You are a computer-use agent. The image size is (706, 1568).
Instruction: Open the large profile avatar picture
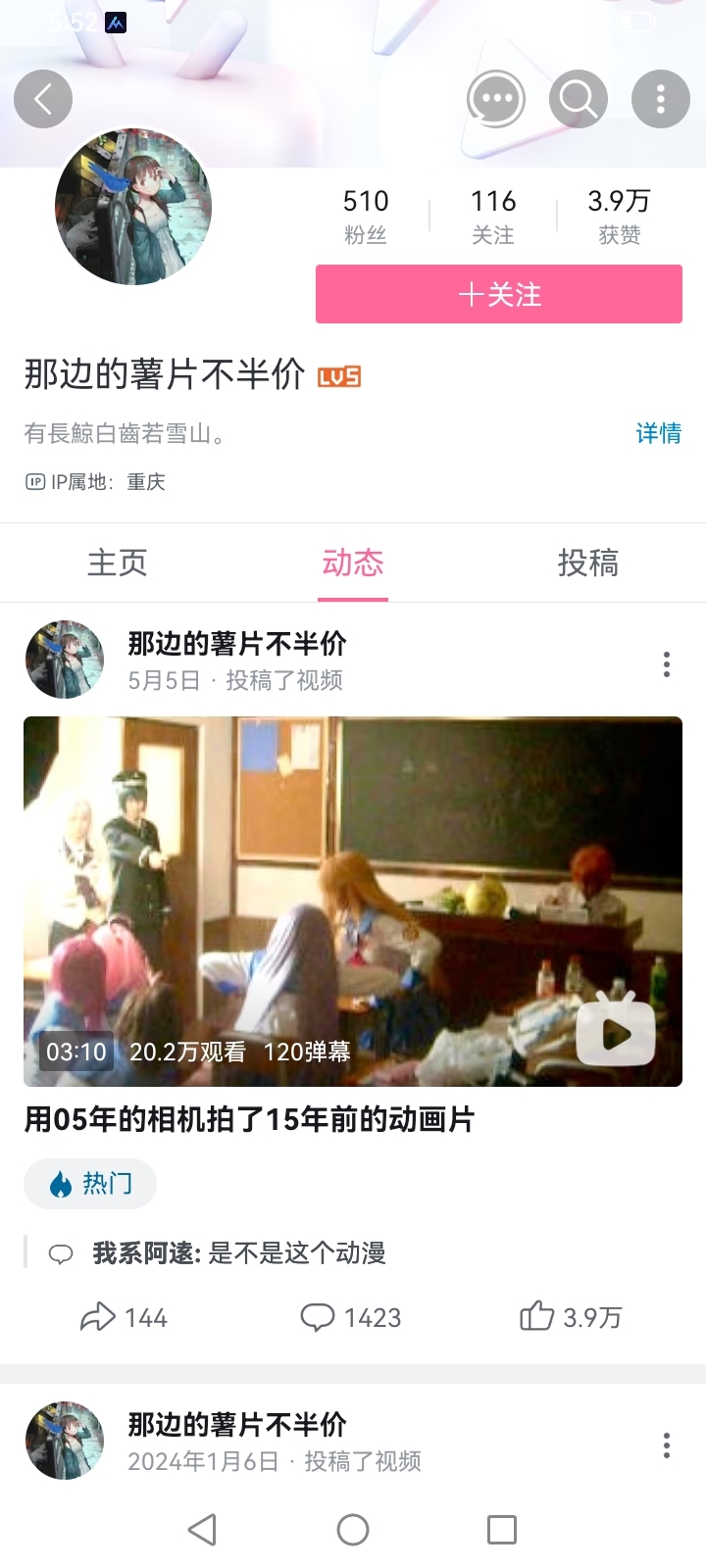133,207
